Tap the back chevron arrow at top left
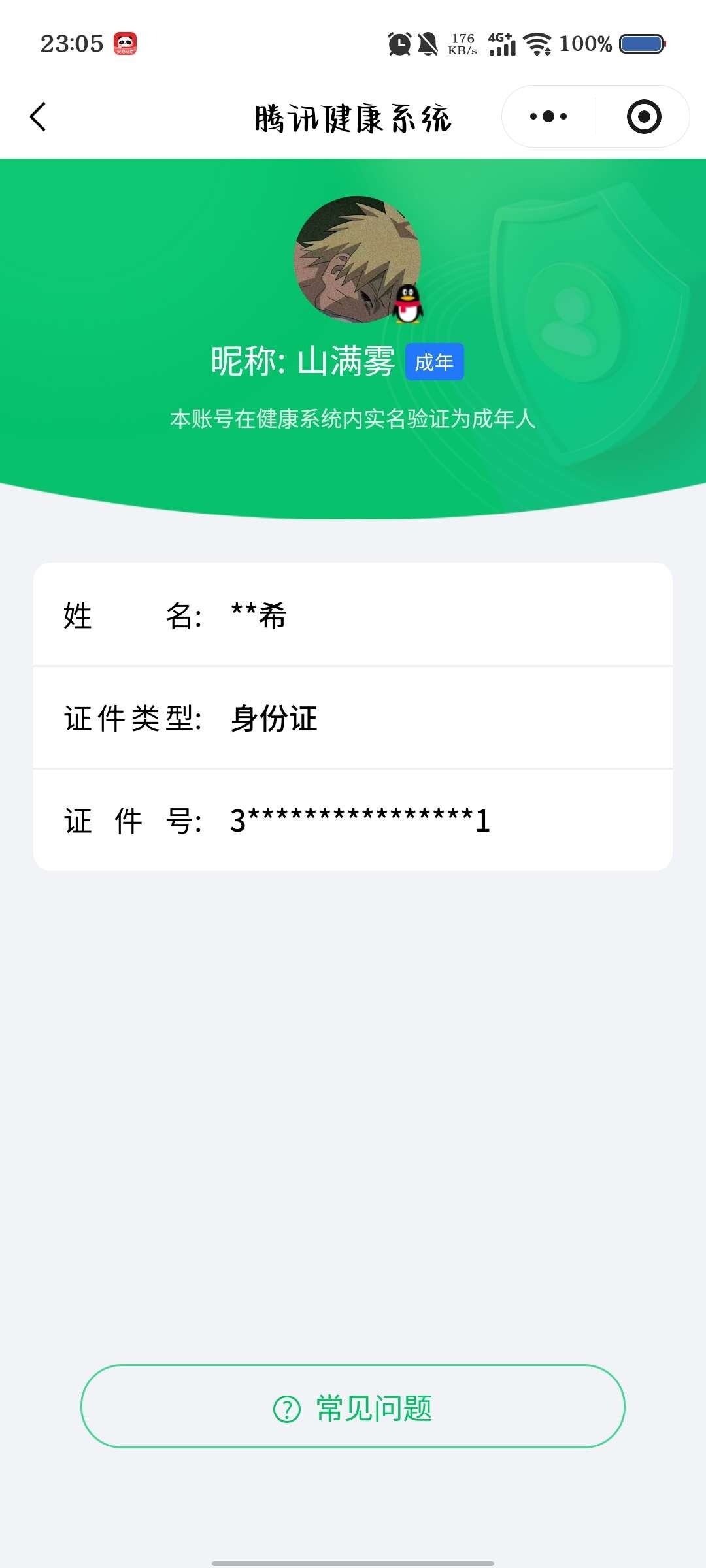 [38, 116]
